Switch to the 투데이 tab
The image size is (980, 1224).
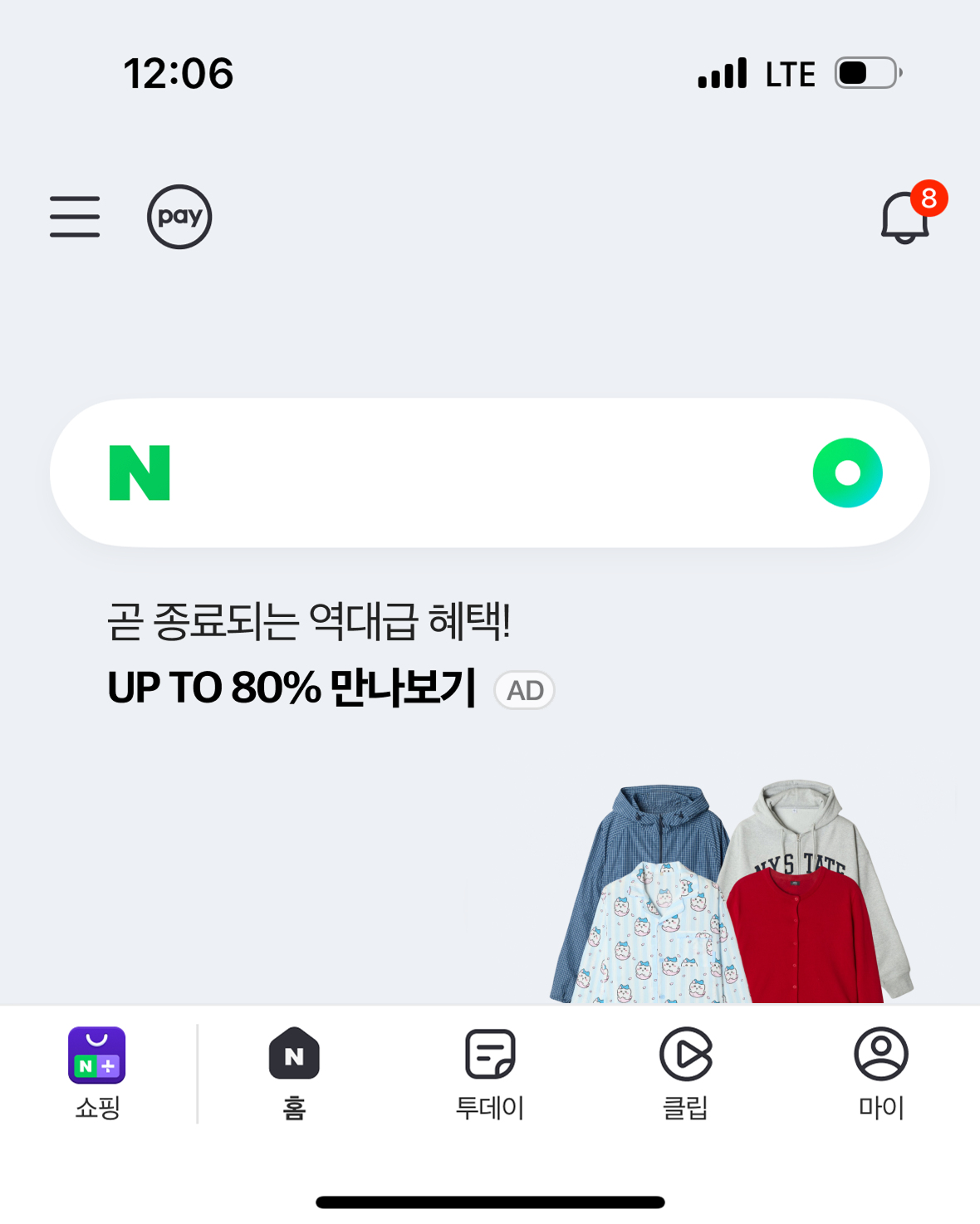[x=490, y=1071]
